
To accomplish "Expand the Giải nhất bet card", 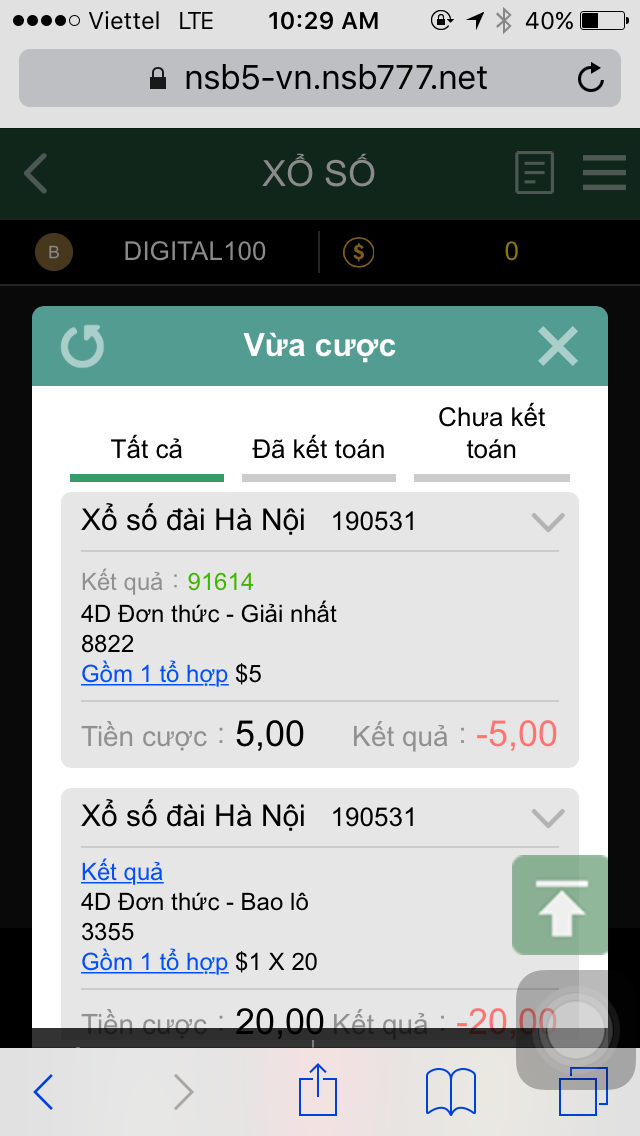I will (x=548, y=522).
